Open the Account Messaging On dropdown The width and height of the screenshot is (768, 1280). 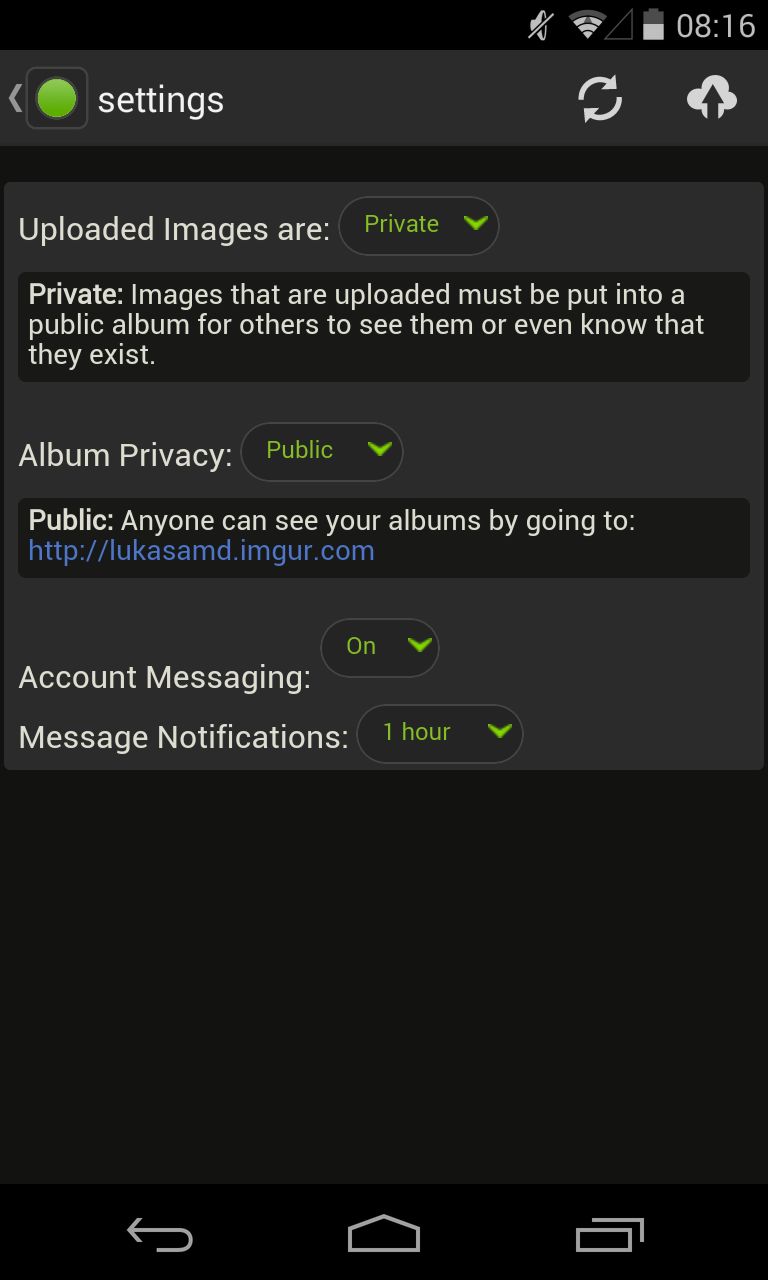(x=379, y=647)
